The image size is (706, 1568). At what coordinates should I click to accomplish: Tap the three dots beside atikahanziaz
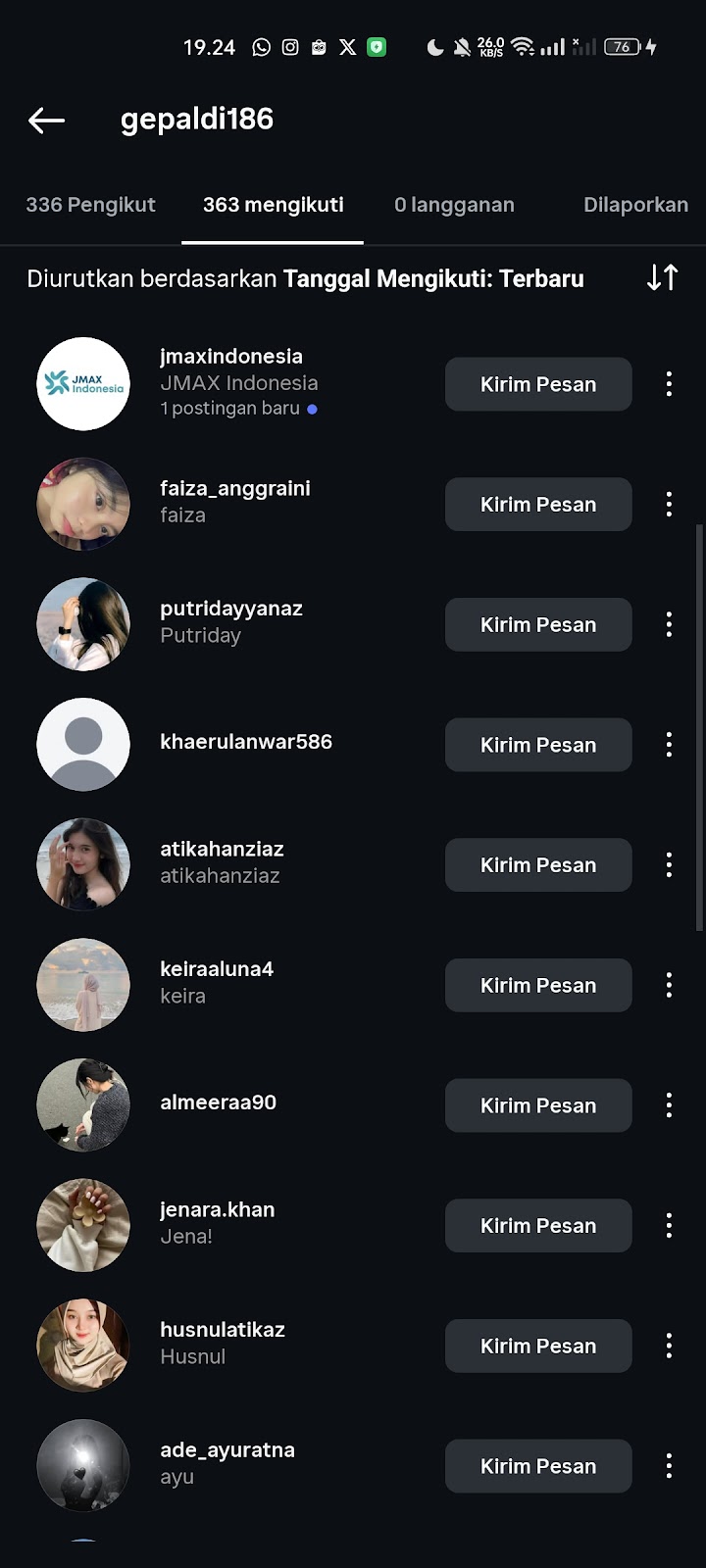(669, 865)
